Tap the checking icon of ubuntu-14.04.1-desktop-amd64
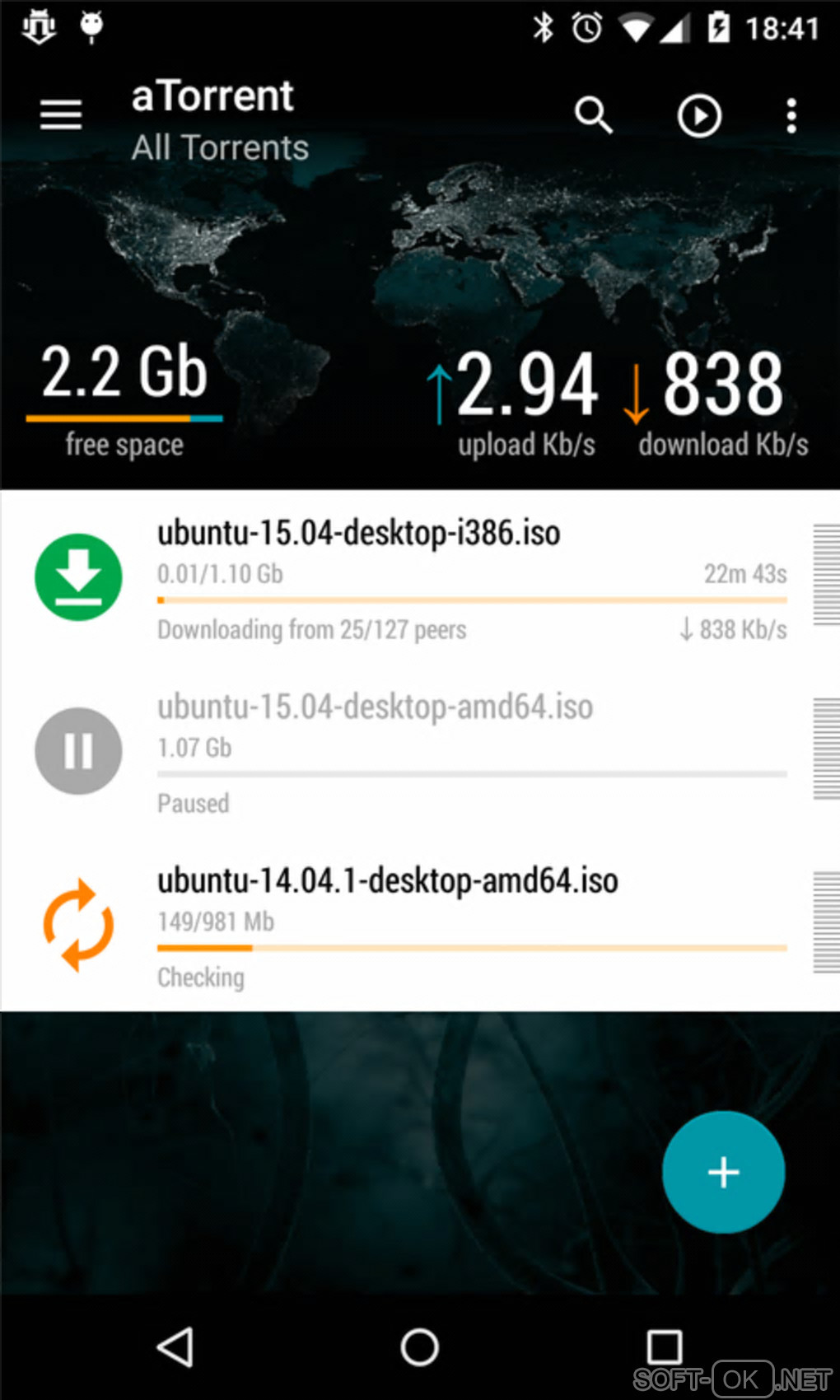The image size is (840, 1400). (78, 925)
